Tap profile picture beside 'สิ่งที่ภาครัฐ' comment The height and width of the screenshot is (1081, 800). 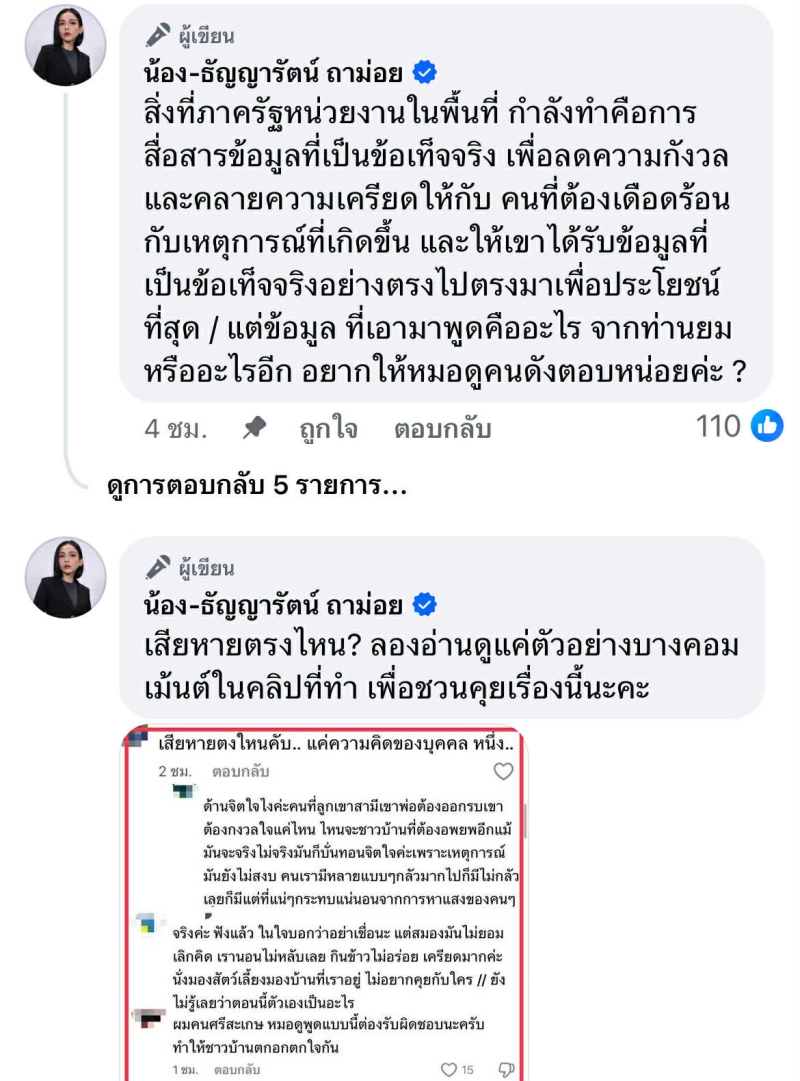click(66, 46)
